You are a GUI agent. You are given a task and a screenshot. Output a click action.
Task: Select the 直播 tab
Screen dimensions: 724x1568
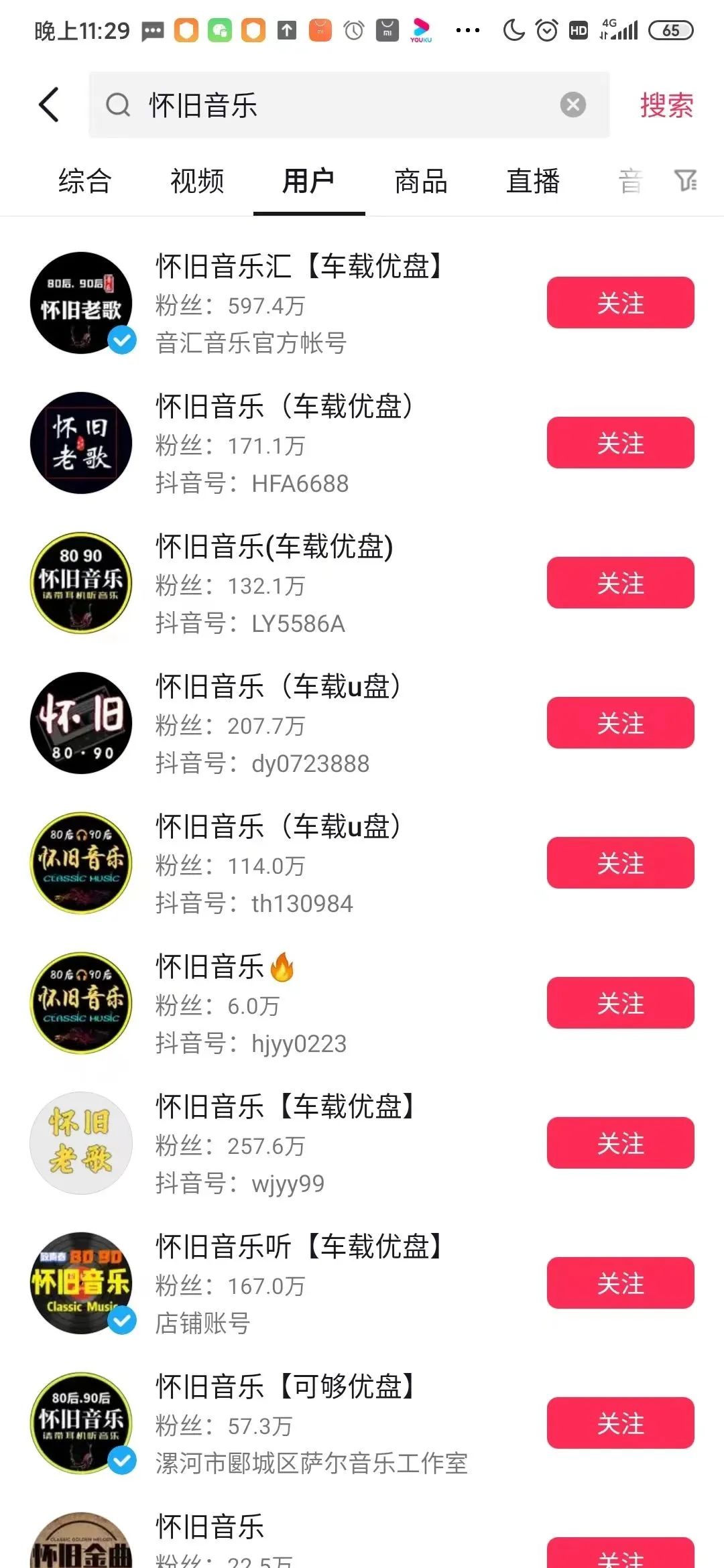[x=533, y=182]
